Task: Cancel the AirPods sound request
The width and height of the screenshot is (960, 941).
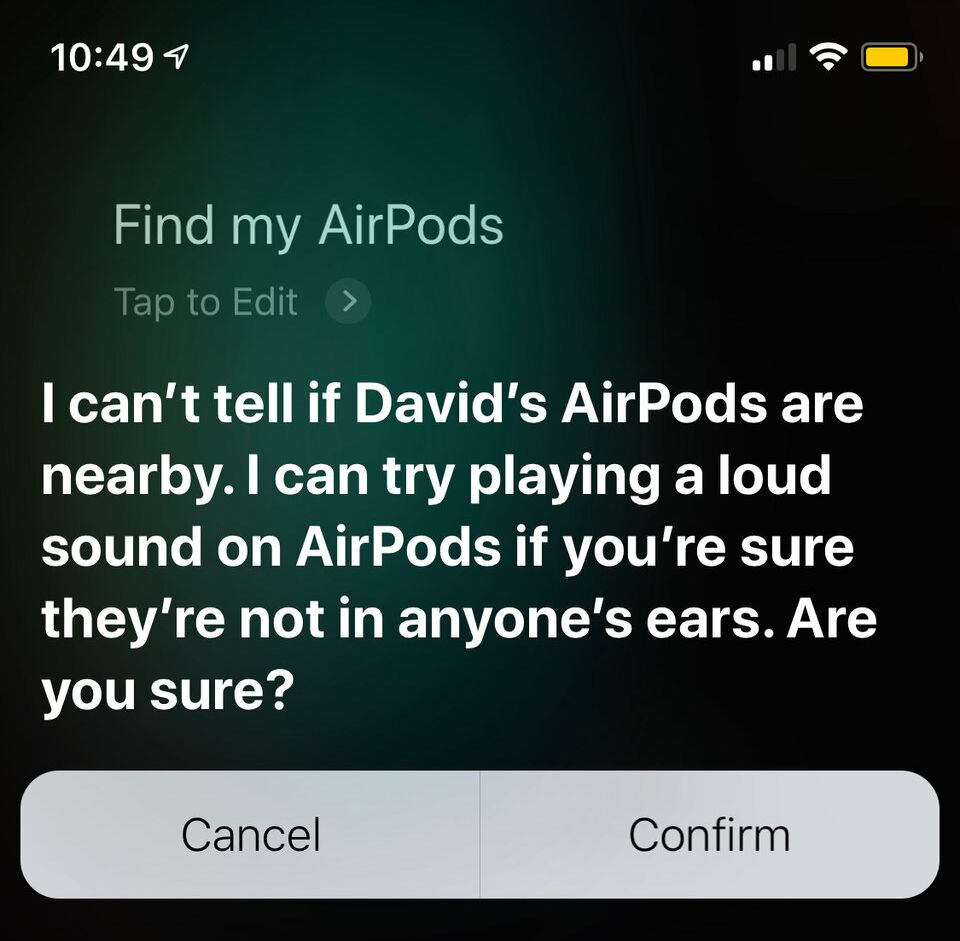Action: pos(250,835)
